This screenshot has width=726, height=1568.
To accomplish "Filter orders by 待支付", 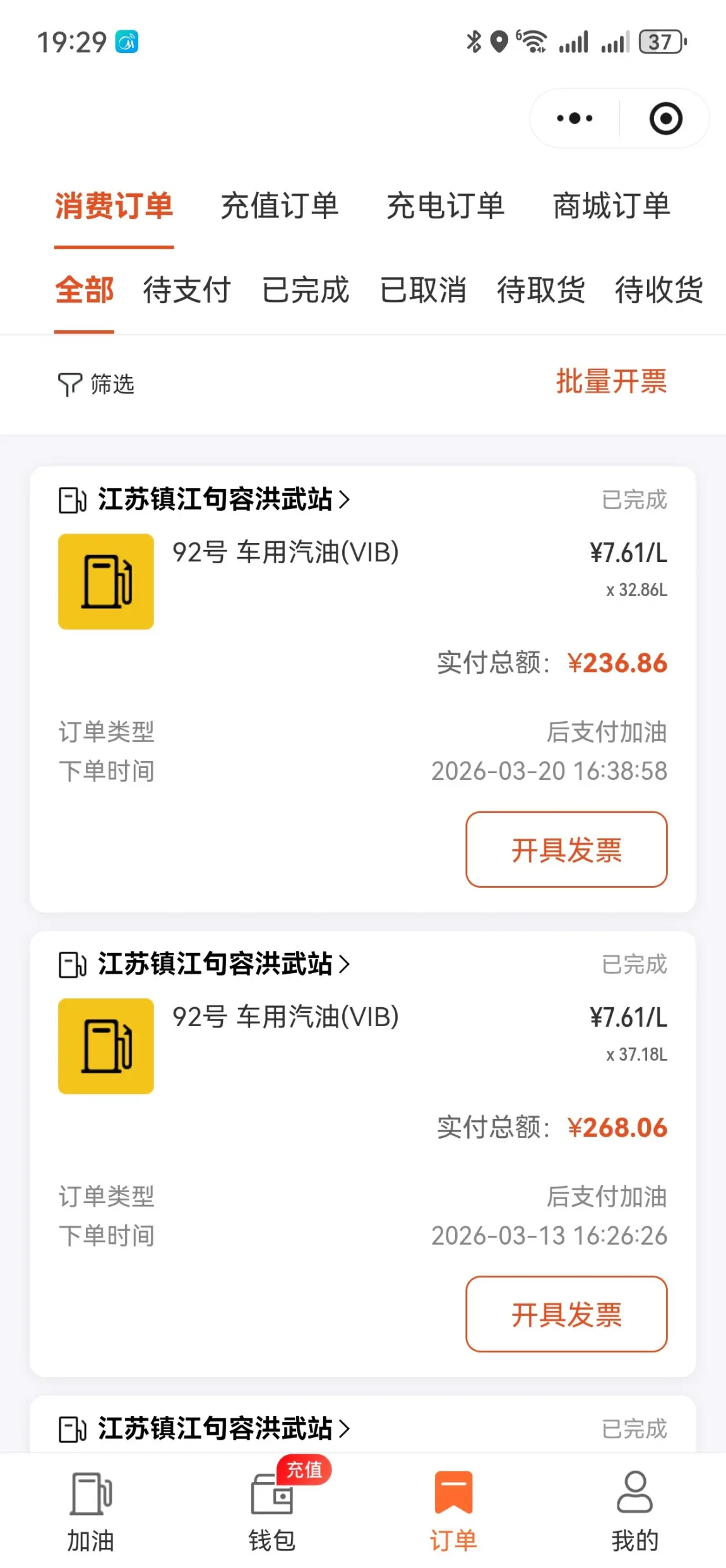I will (187, 290).
